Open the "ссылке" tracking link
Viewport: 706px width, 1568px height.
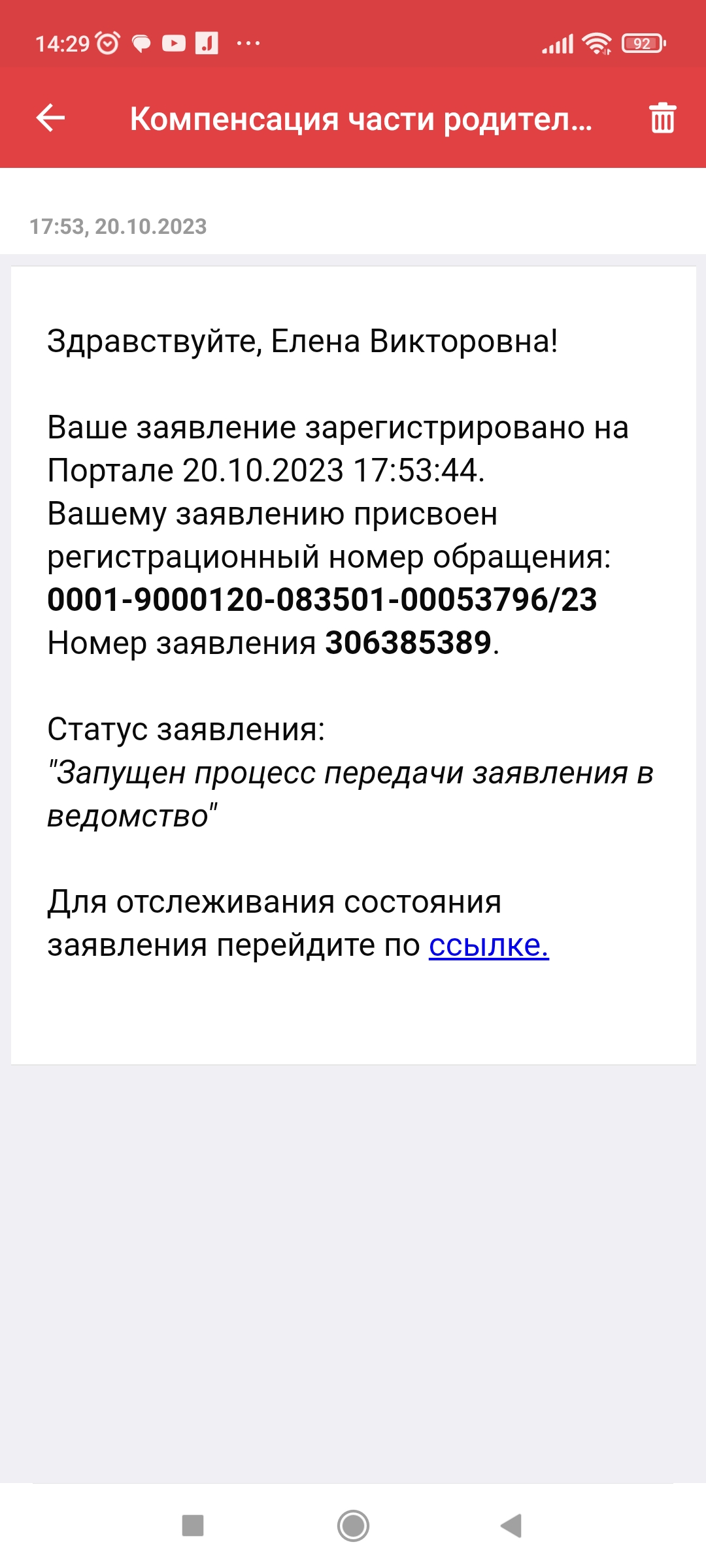pos(488,945)
